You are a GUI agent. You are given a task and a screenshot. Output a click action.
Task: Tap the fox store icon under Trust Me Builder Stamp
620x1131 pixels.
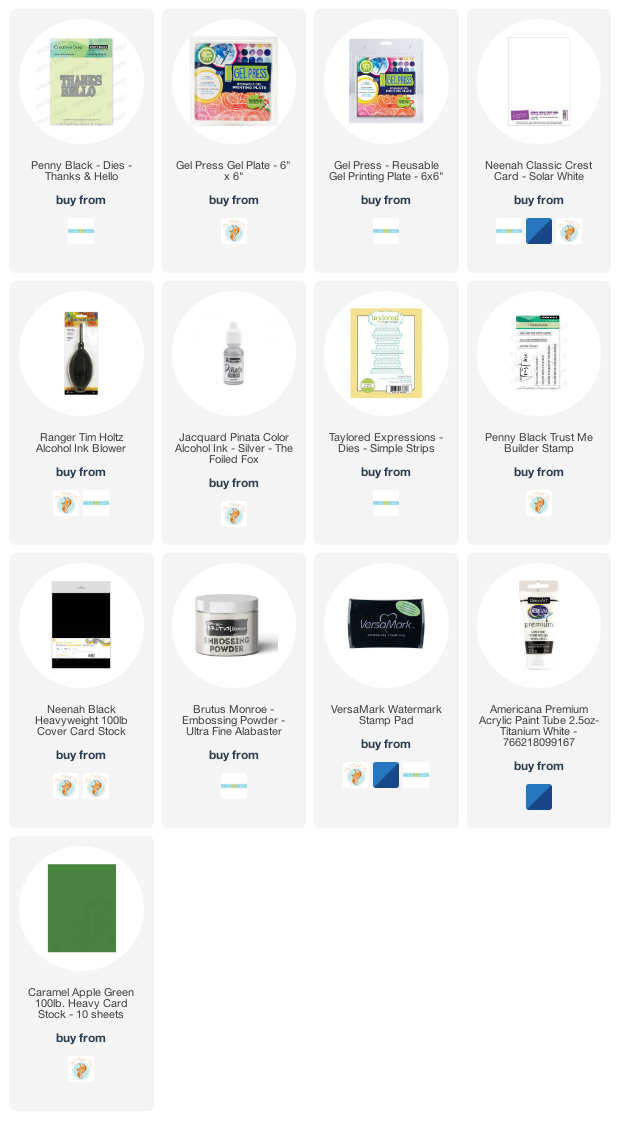[x=539, y=503]
